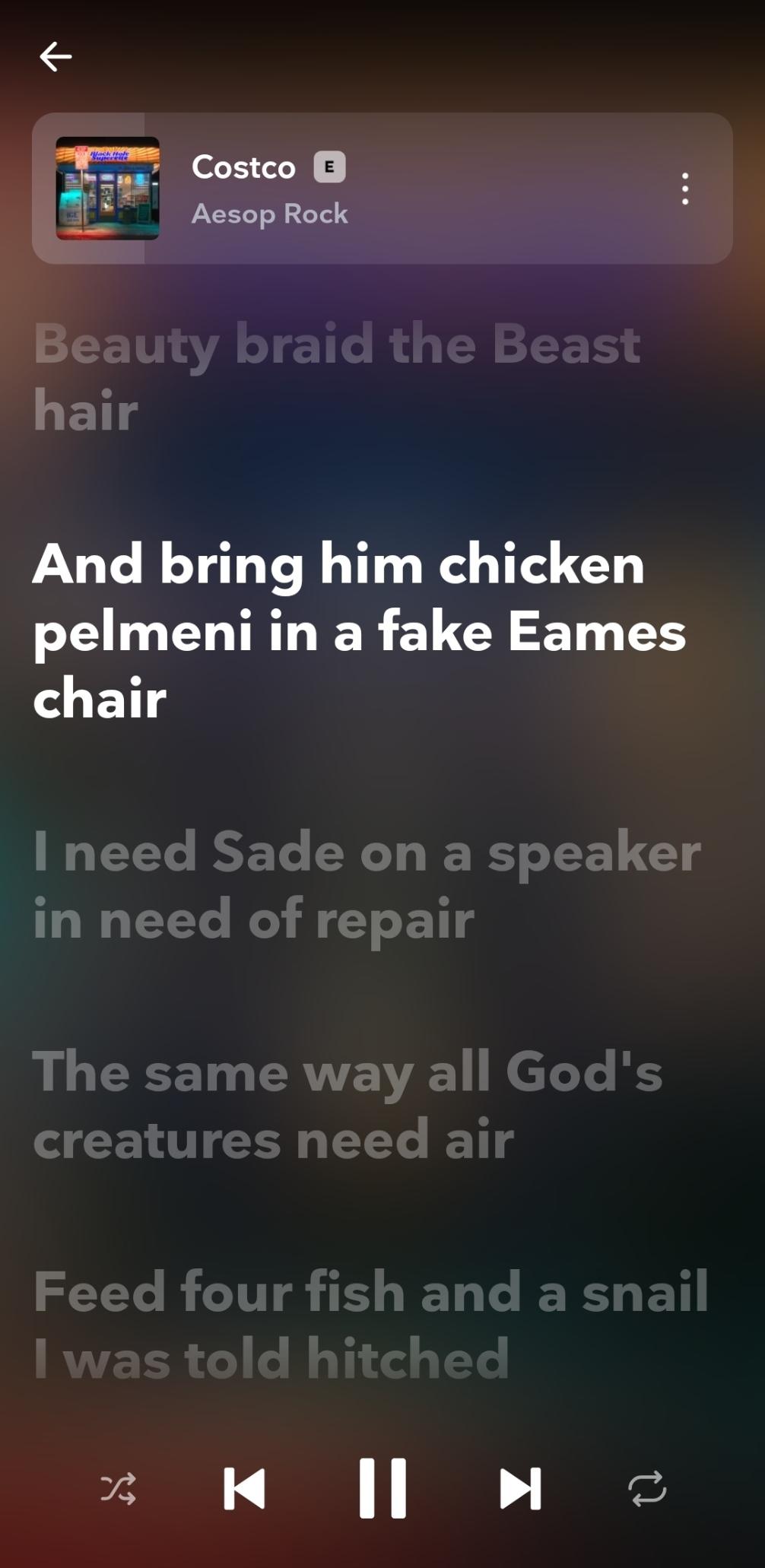The width and height of the screenshot is (765, 1568).
Task: Jump to lyric "The same way all God's creatures"
Action: pos(348,1105)
